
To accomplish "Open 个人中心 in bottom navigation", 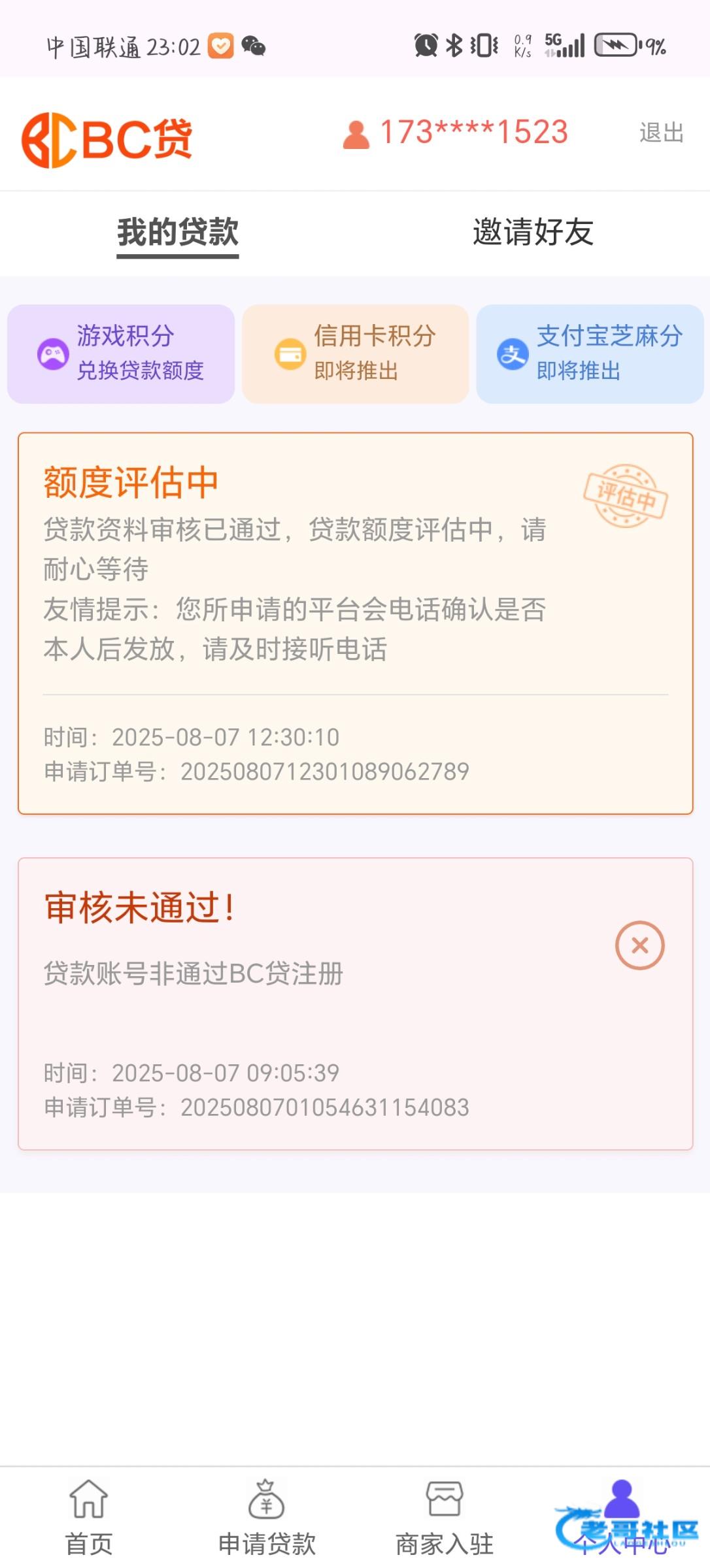I will (x=622, y=1517).
